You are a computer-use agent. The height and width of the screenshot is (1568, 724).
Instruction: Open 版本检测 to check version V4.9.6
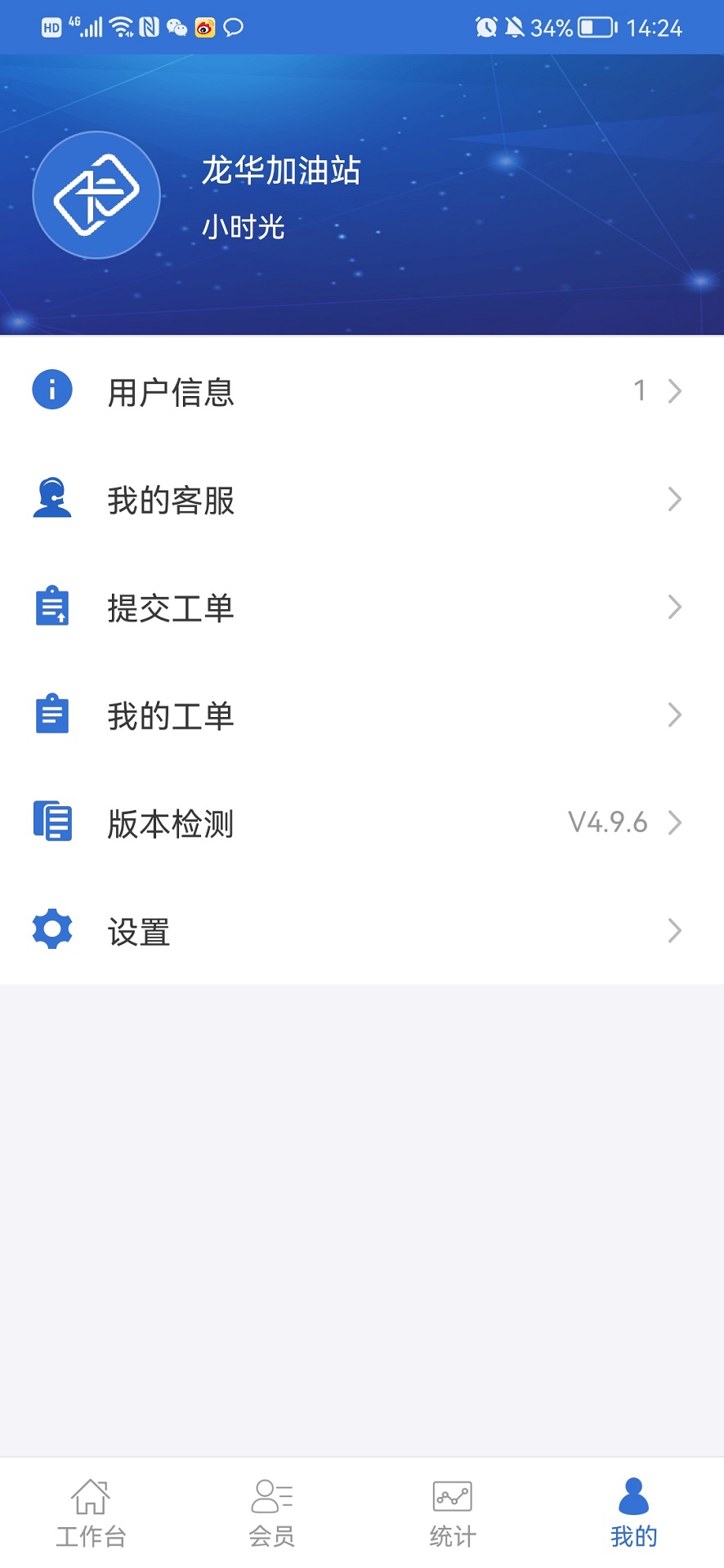coord(170,823)
